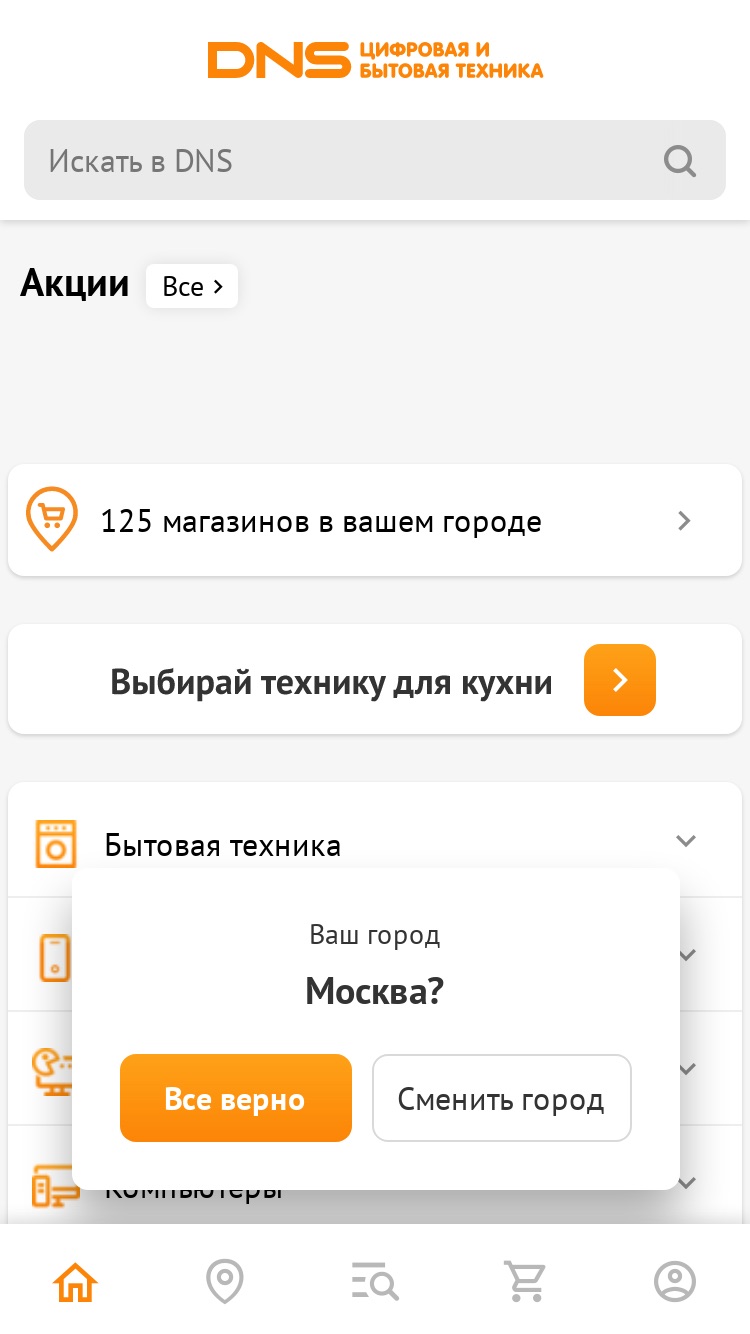Tap the search field "Искать в DNS"
The height and width of the screenshot is (1334, 750).
pos(374,160)
